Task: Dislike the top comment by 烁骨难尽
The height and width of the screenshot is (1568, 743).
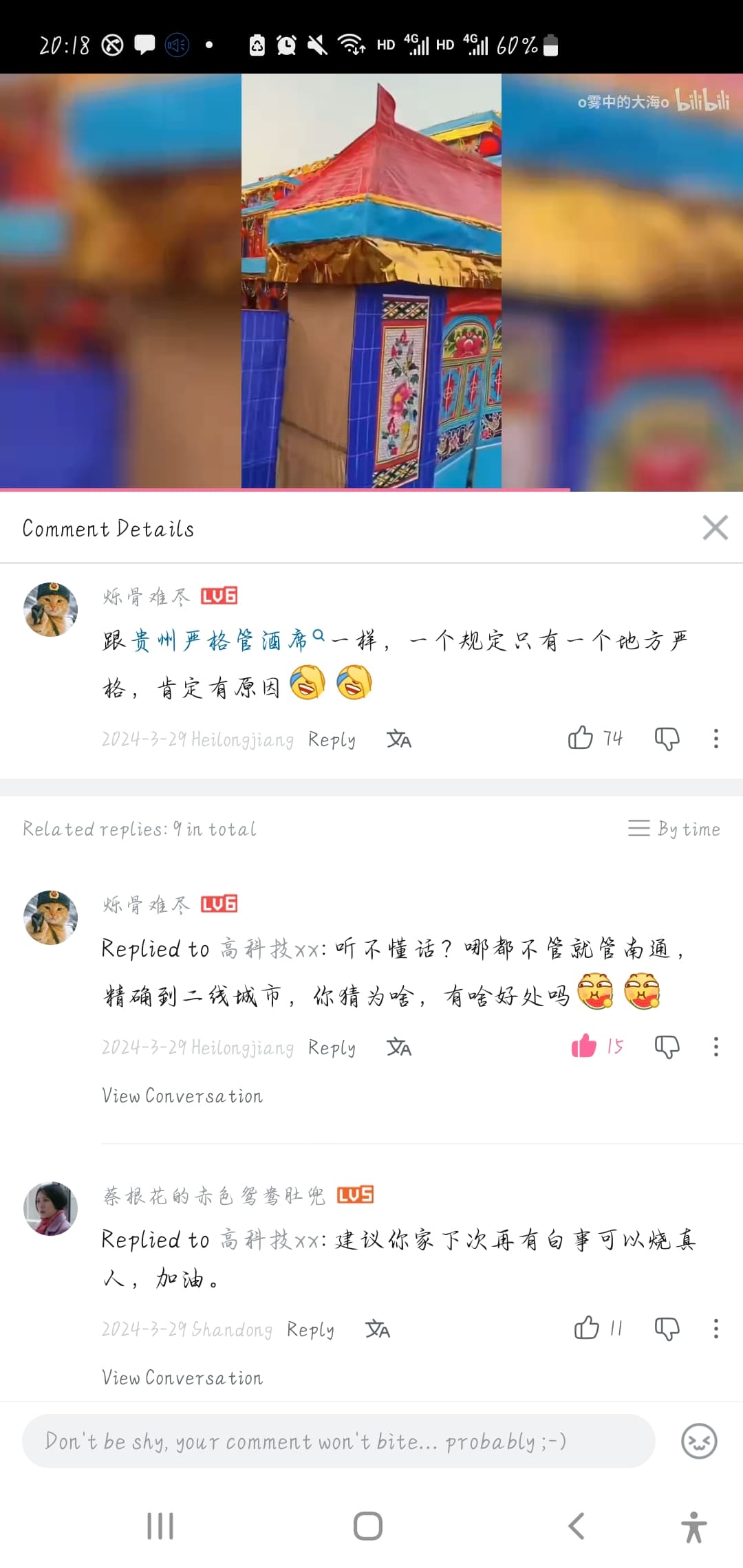Action: point(667,739)
